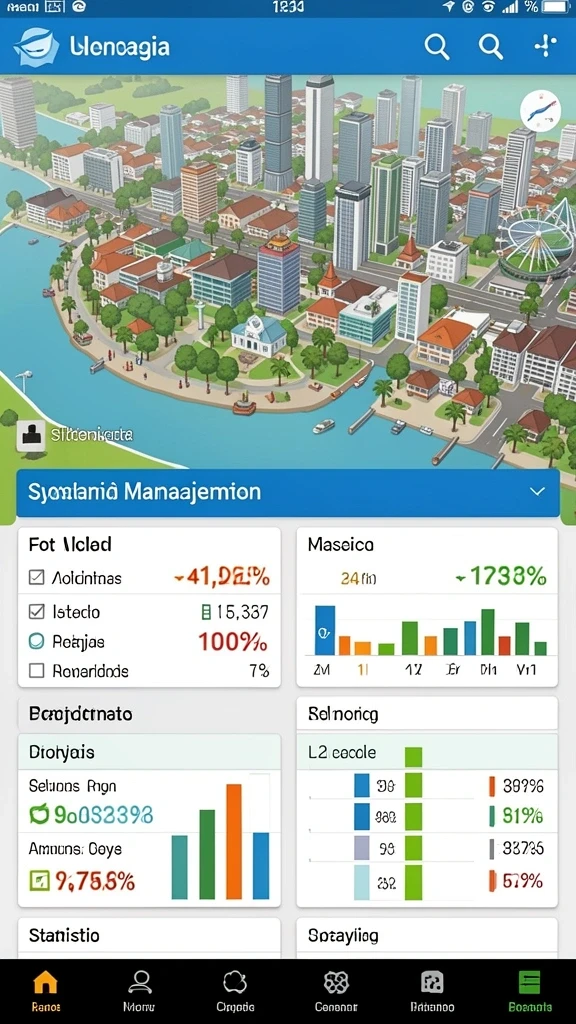Select the Reanjas radio option
Viewport: 576px width, 1024px height.
37,641
